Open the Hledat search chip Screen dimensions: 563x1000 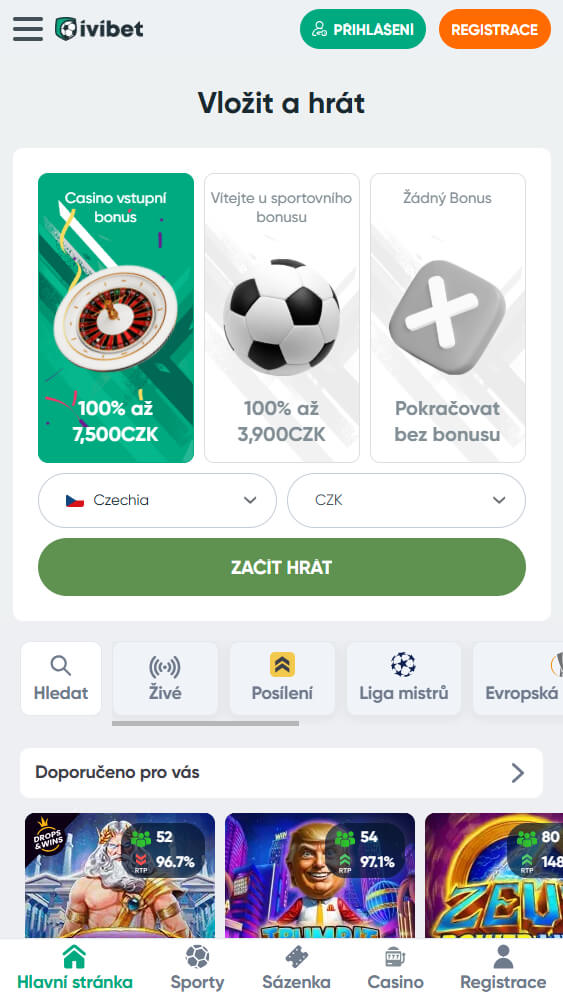point(61,679)
